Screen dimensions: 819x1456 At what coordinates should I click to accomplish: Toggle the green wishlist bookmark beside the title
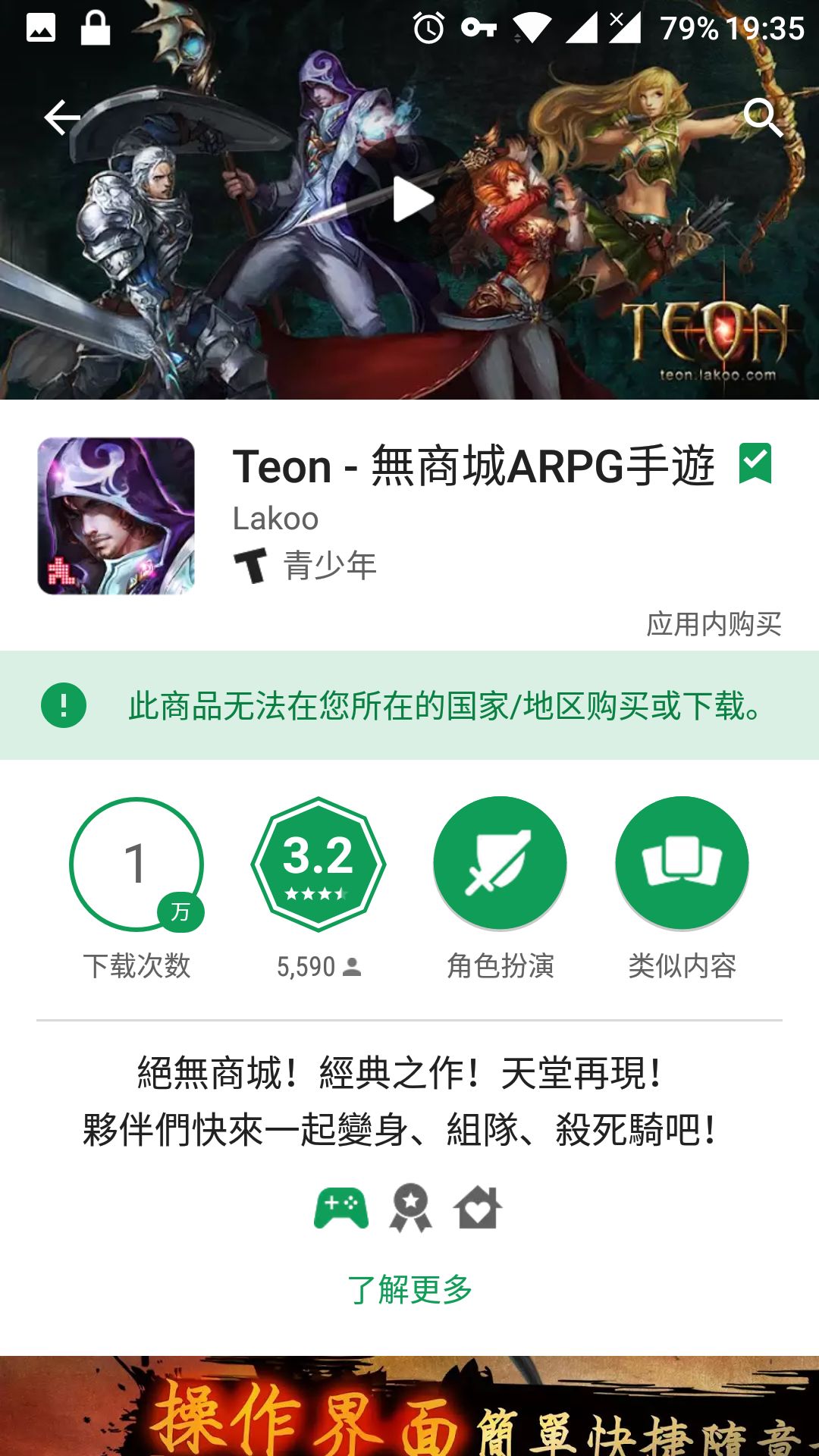756,462
